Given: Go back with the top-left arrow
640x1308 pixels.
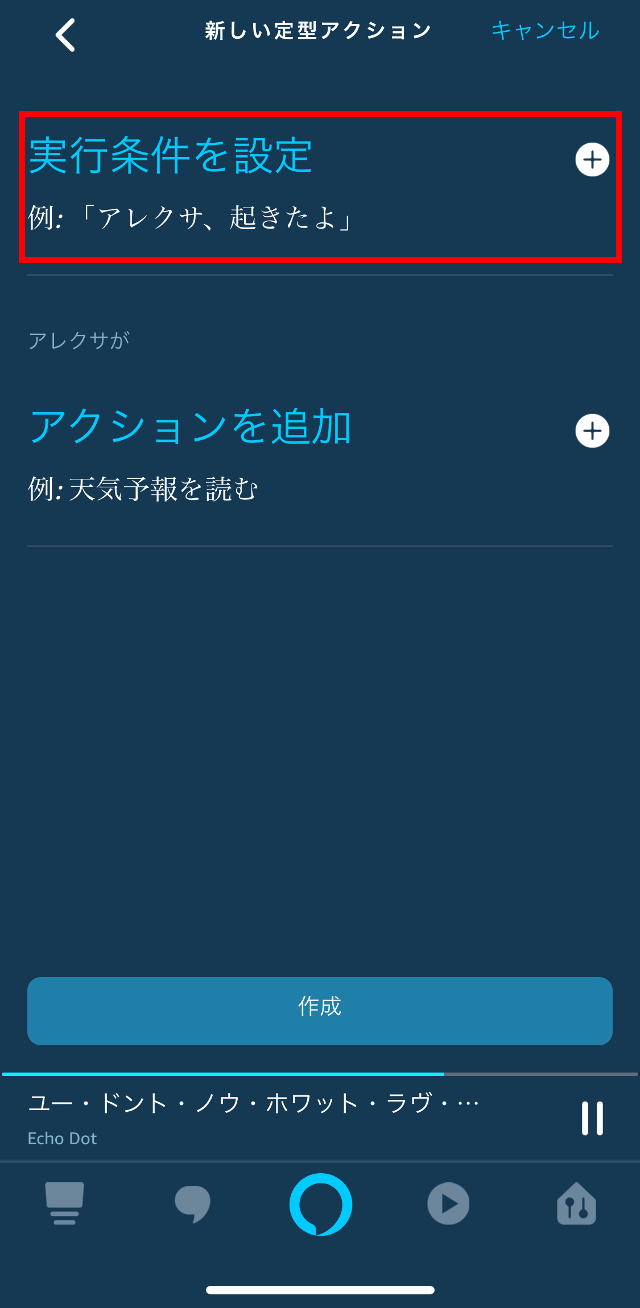Looking at the screenshot, I should click(65, 35).
